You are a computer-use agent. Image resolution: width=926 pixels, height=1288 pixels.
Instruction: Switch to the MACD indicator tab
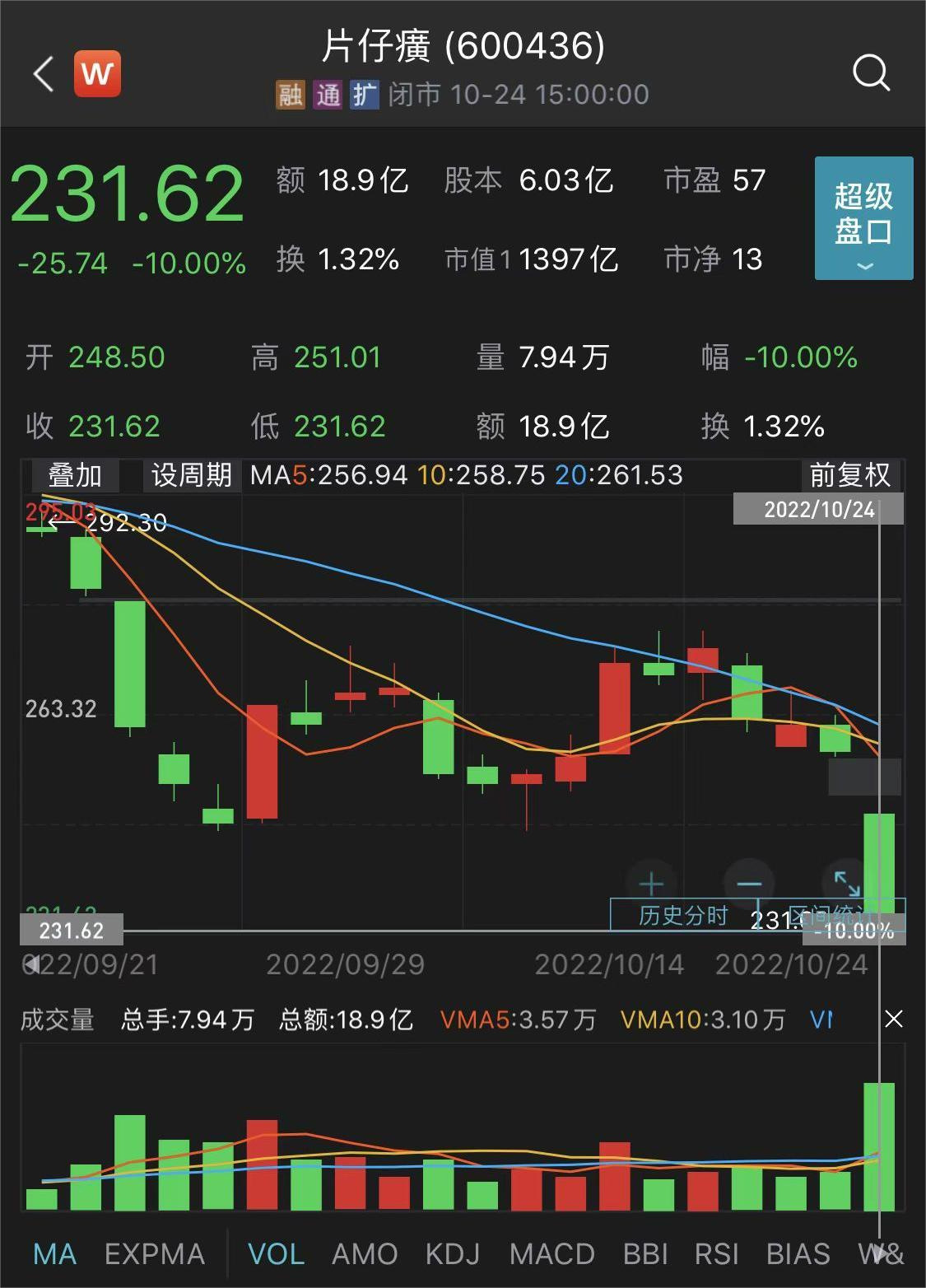click(552, 1253)
